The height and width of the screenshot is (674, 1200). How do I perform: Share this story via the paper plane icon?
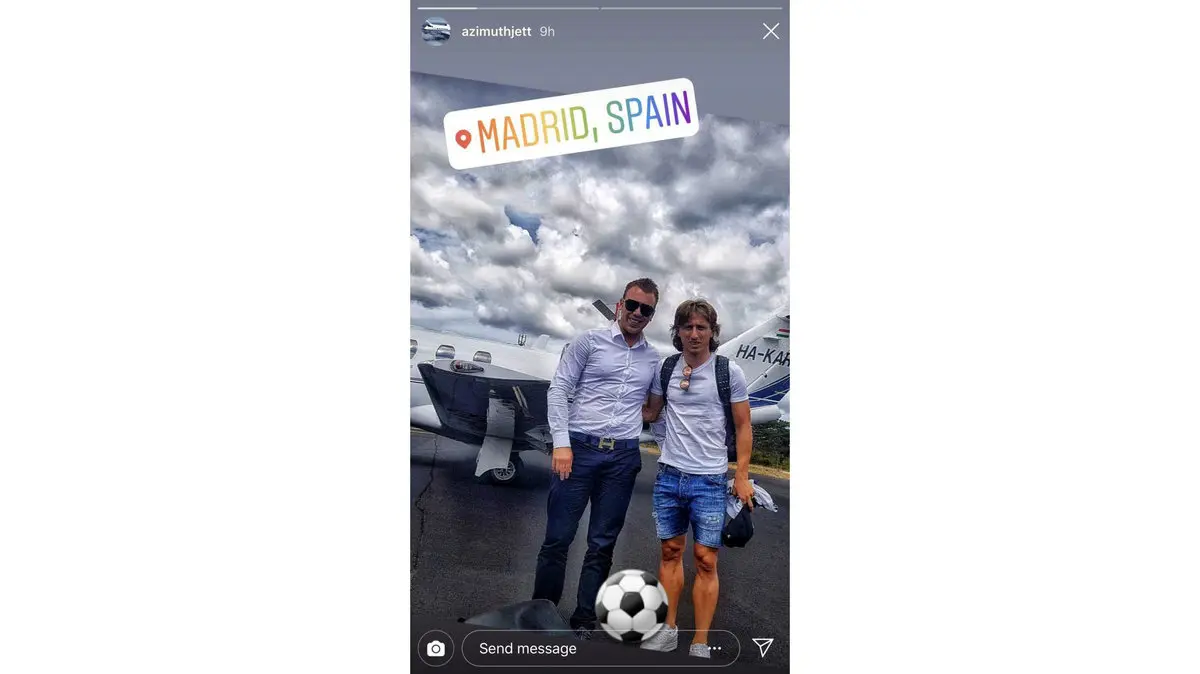(763, 648)
